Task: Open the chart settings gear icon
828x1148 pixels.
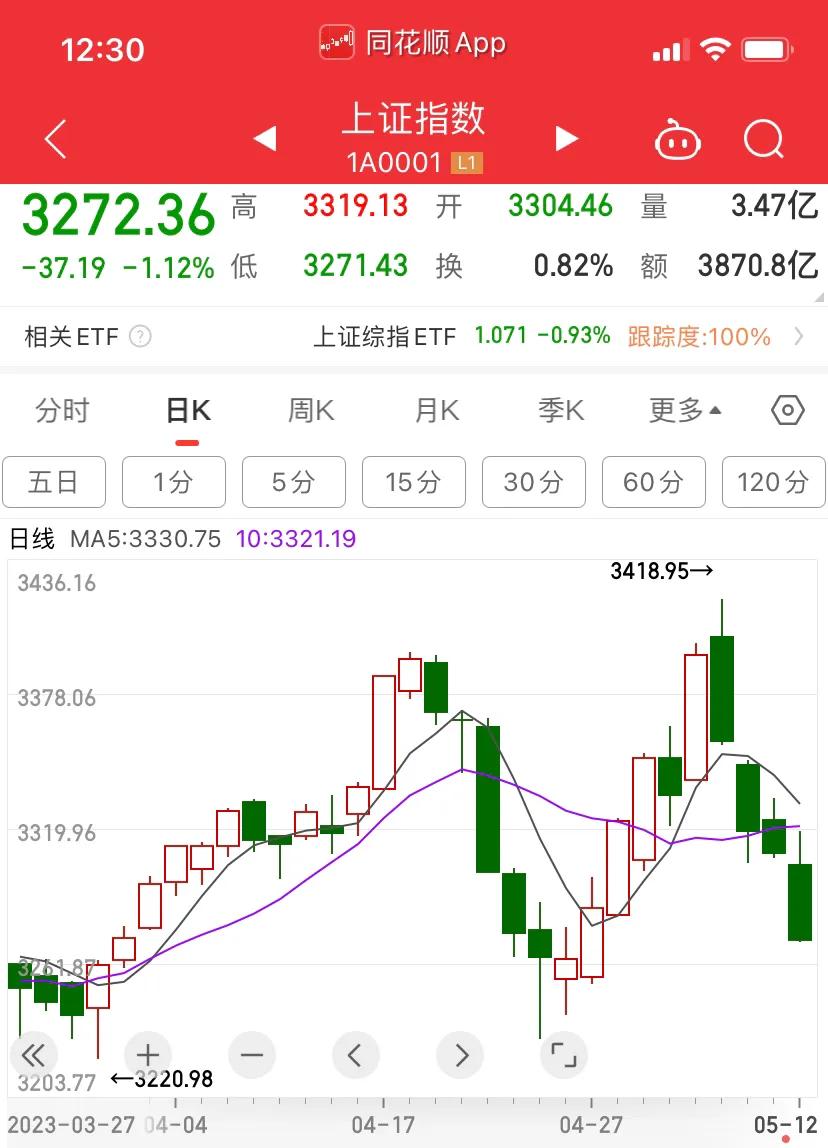Action: [x=787, y=410]
